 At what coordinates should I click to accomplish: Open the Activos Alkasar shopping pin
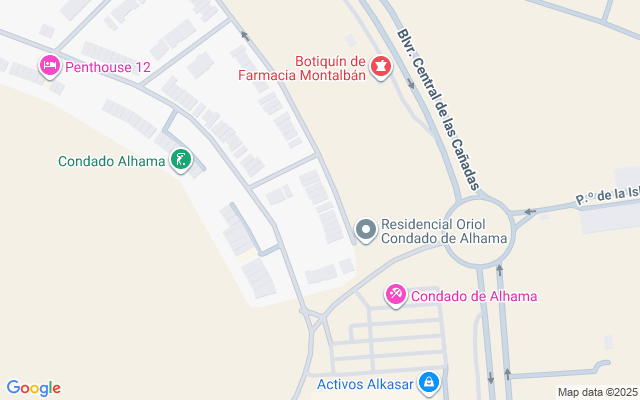[x=429, y=383]
